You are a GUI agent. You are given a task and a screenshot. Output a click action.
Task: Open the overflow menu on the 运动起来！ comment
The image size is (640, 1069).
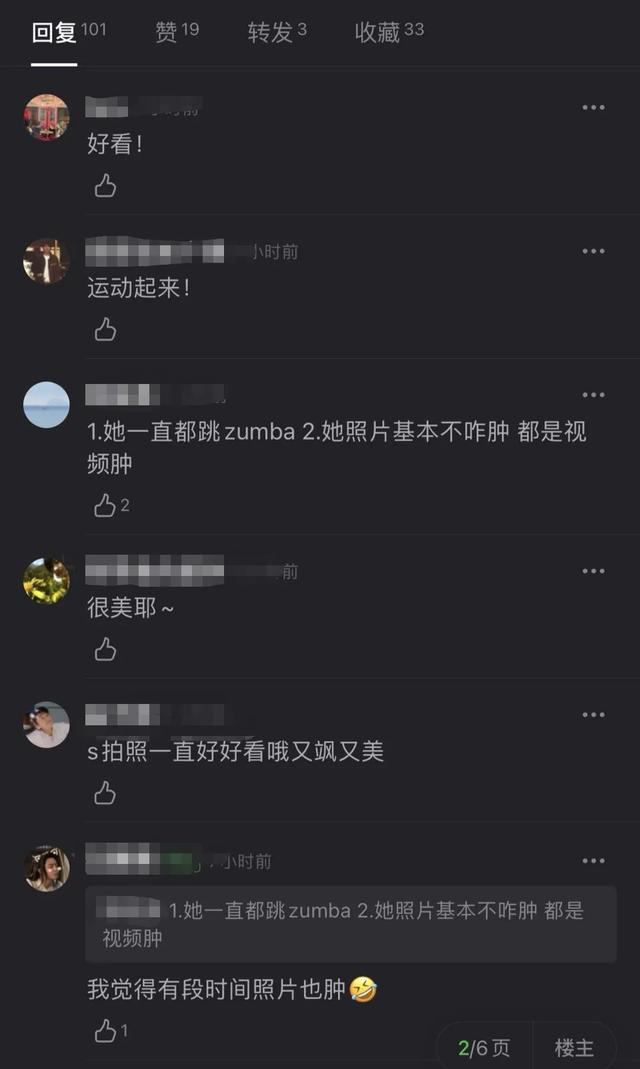[x=593, y=251]
